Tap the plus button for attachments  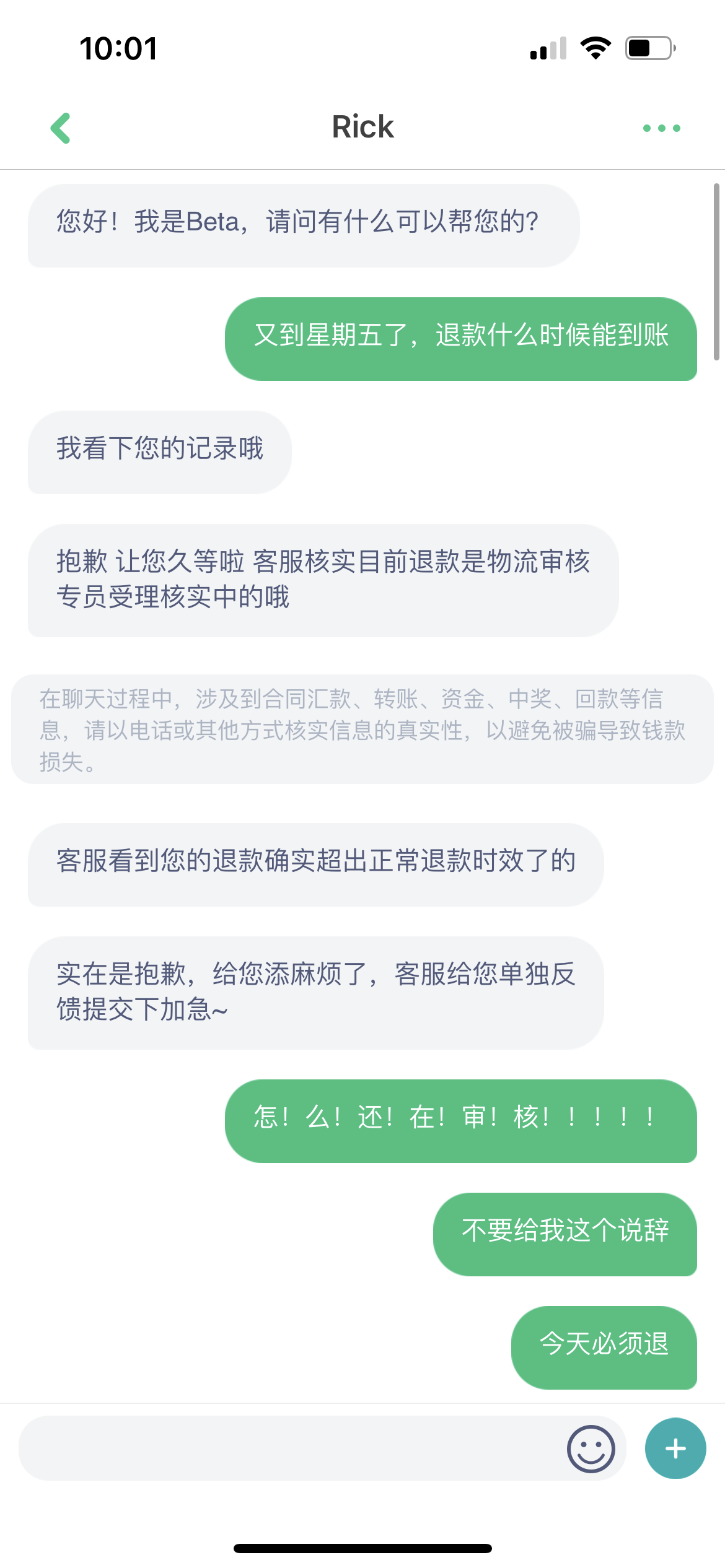click(675, 1448)
